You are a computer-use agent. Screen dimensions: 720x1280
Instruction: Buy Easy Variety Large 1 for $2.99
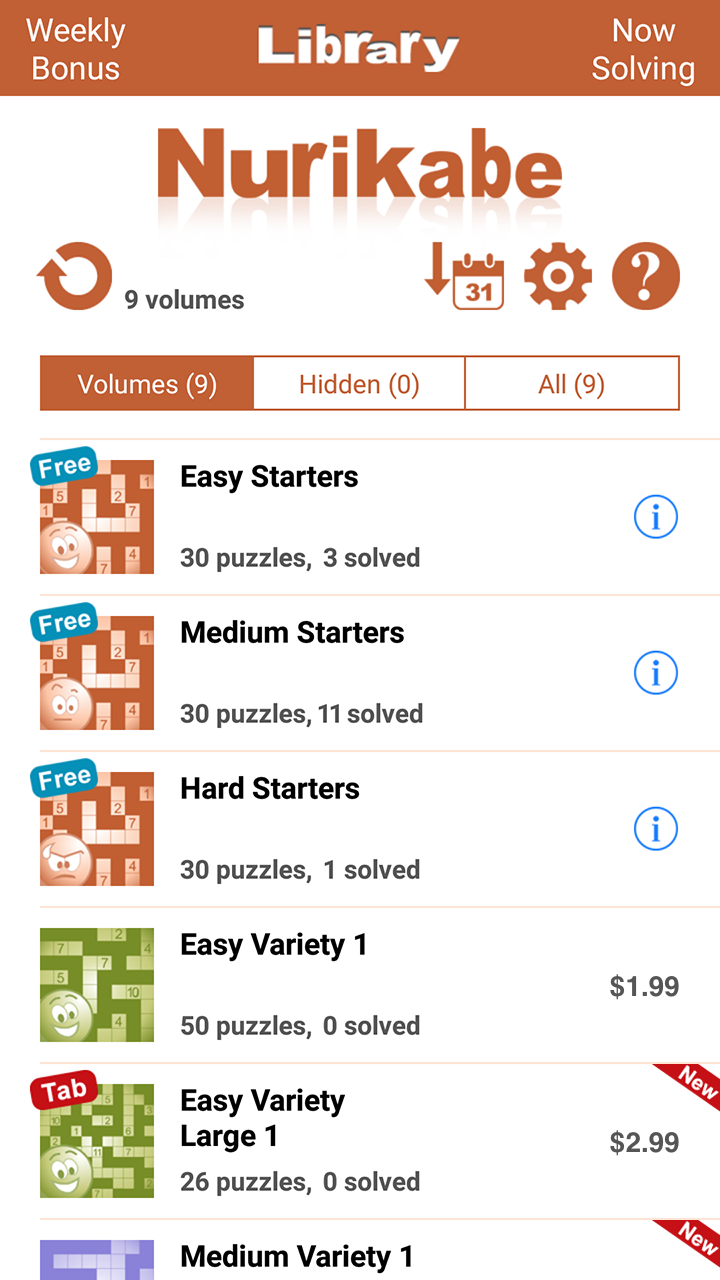[644, 1143]
